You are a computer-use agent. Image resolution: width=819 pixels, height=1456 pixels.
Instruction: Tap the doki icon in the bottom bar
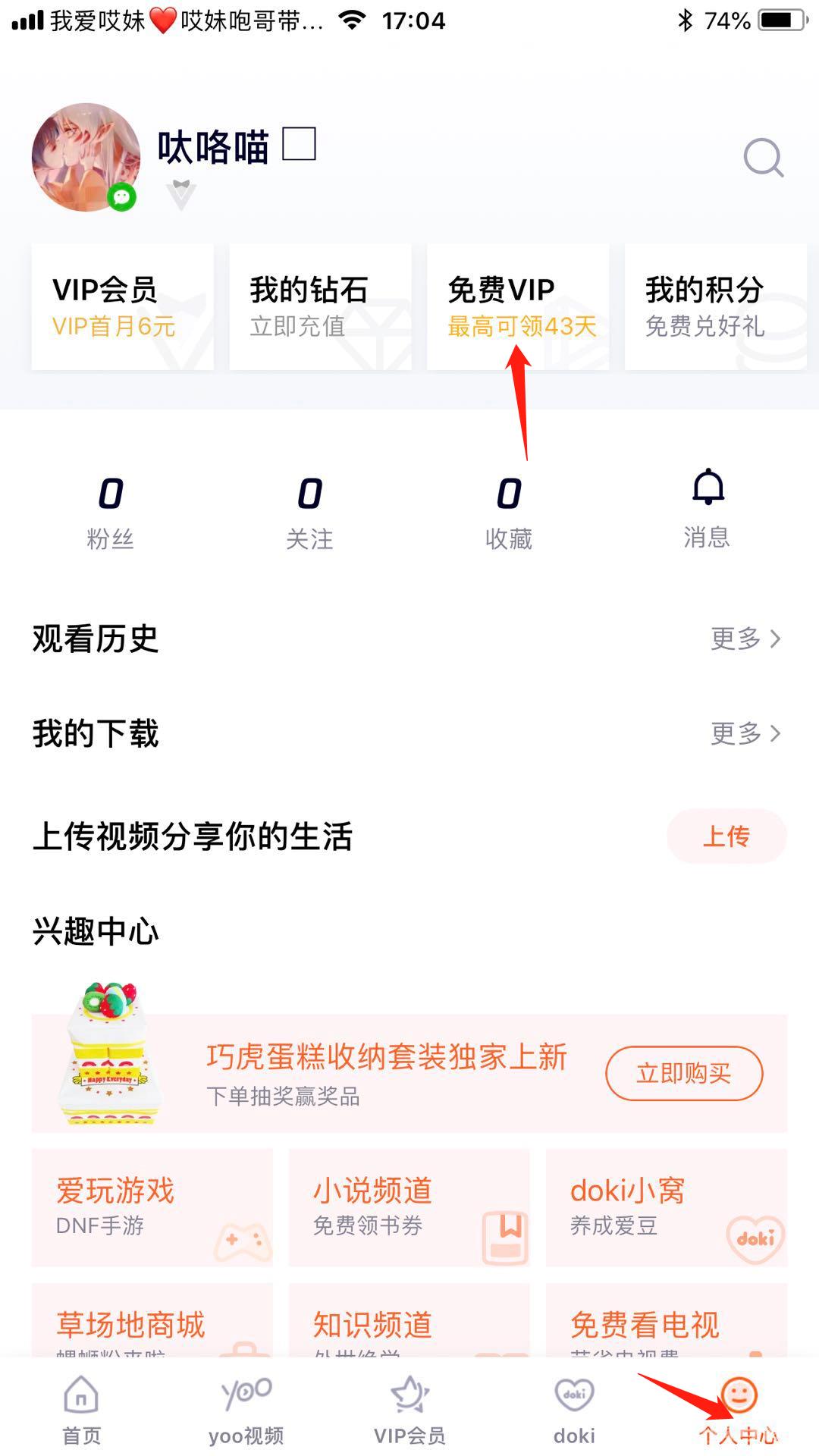(574, 1403)
